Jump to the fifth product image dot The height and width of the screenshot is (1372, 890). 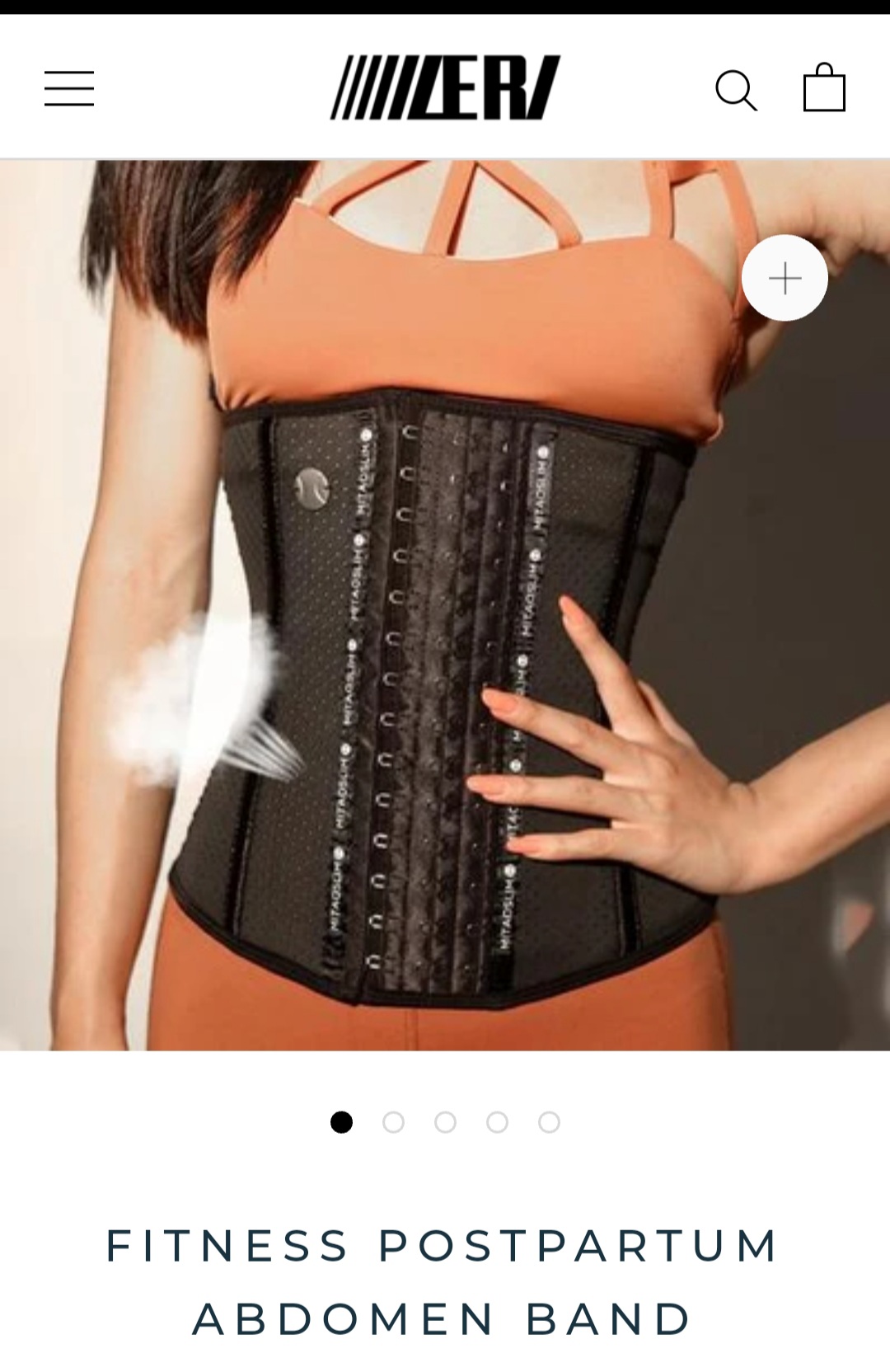(x=549, y=1122)
